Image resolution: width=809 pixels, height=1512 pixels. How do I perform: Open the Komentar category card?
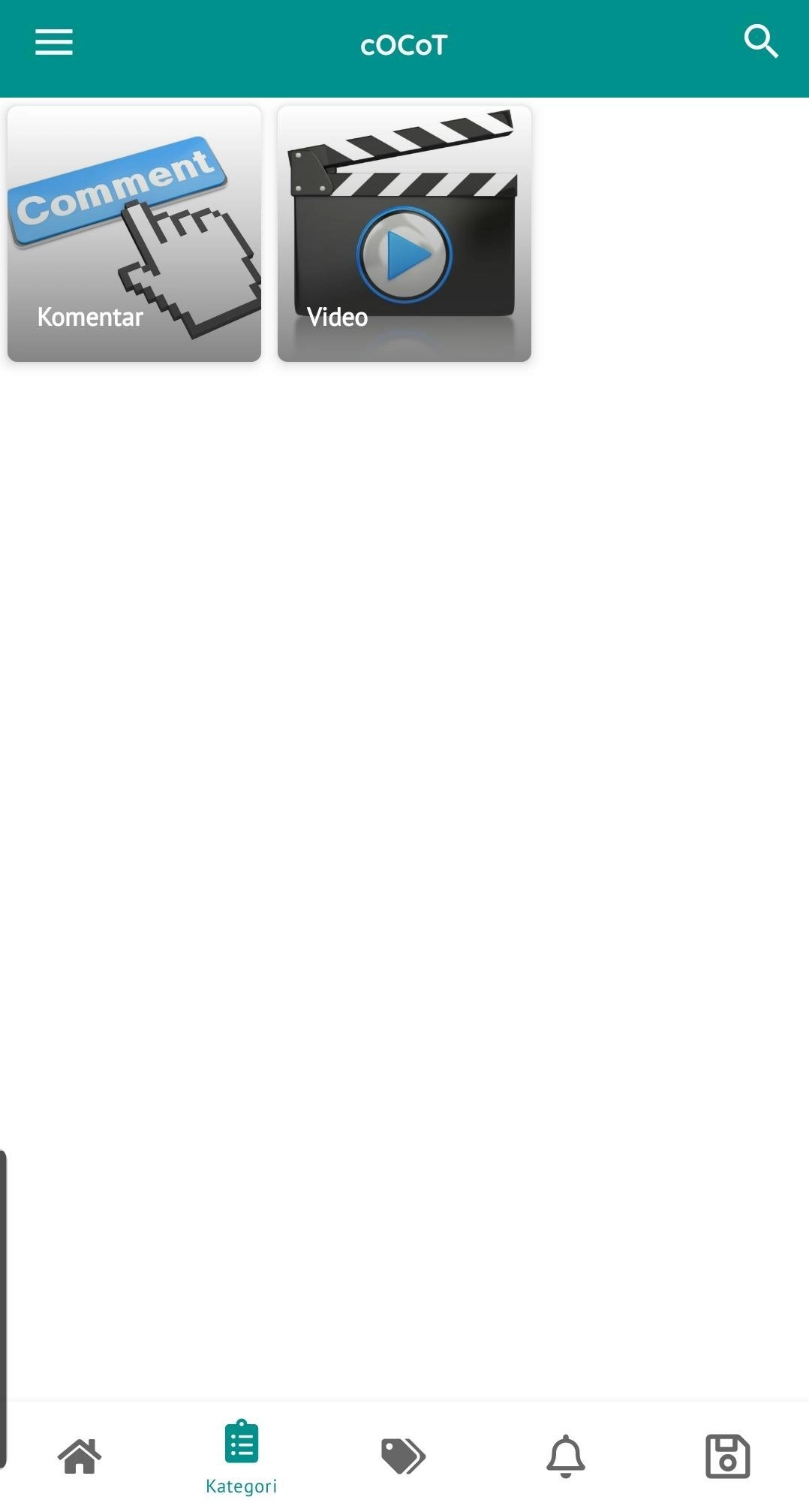(x=134, y=233)
